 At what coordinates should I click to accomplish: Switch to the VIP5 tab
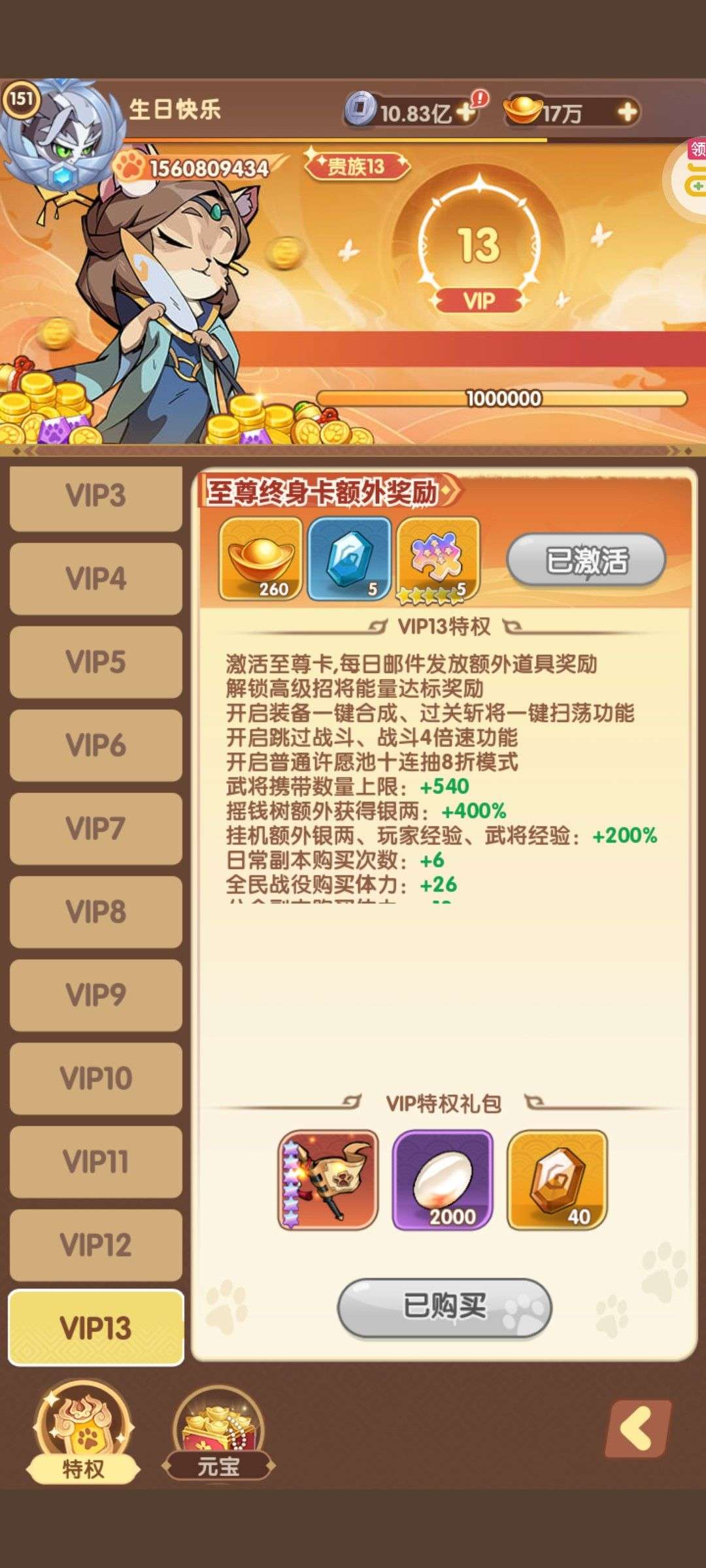[x=95, y=662]
